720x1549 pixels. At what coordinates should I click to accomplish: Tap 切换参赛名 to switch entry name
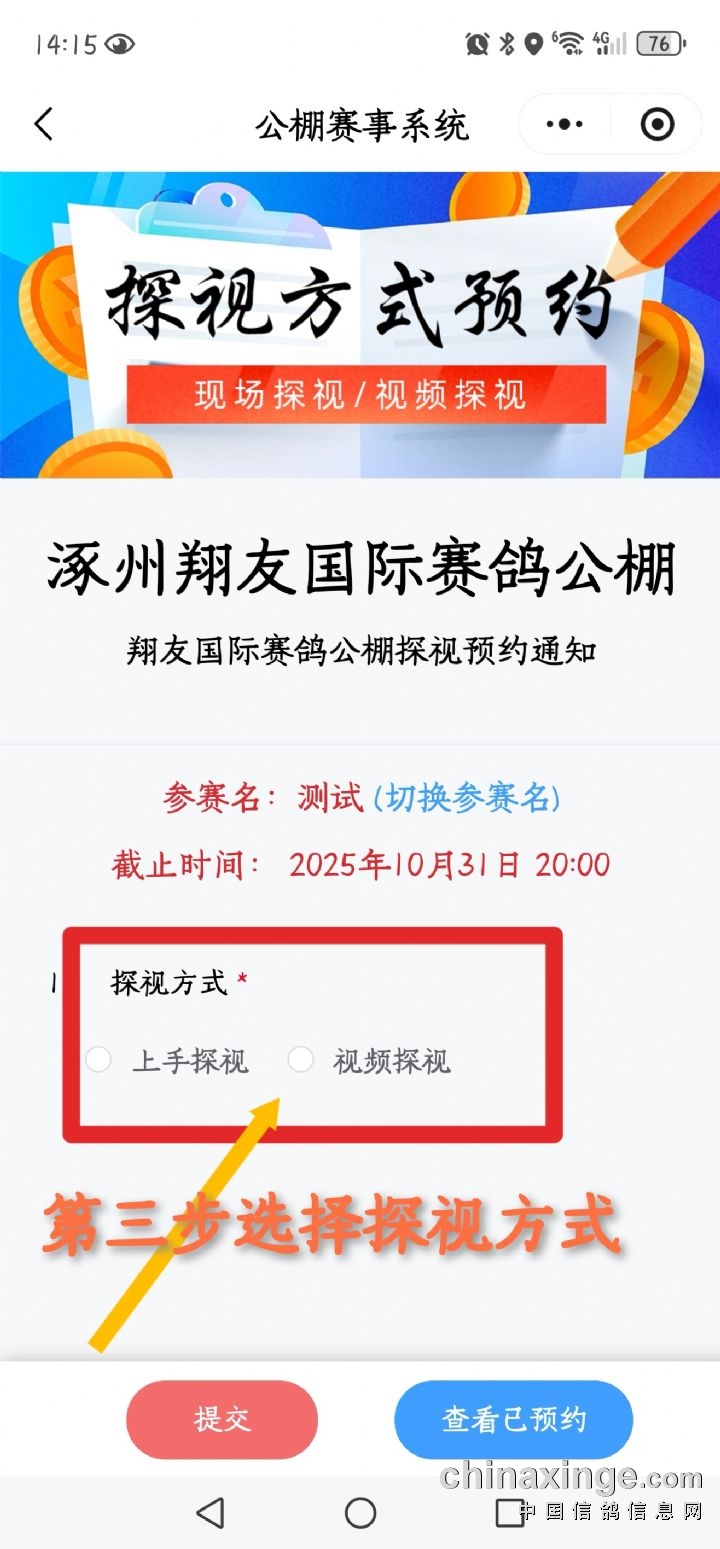(x=466, y=798)
